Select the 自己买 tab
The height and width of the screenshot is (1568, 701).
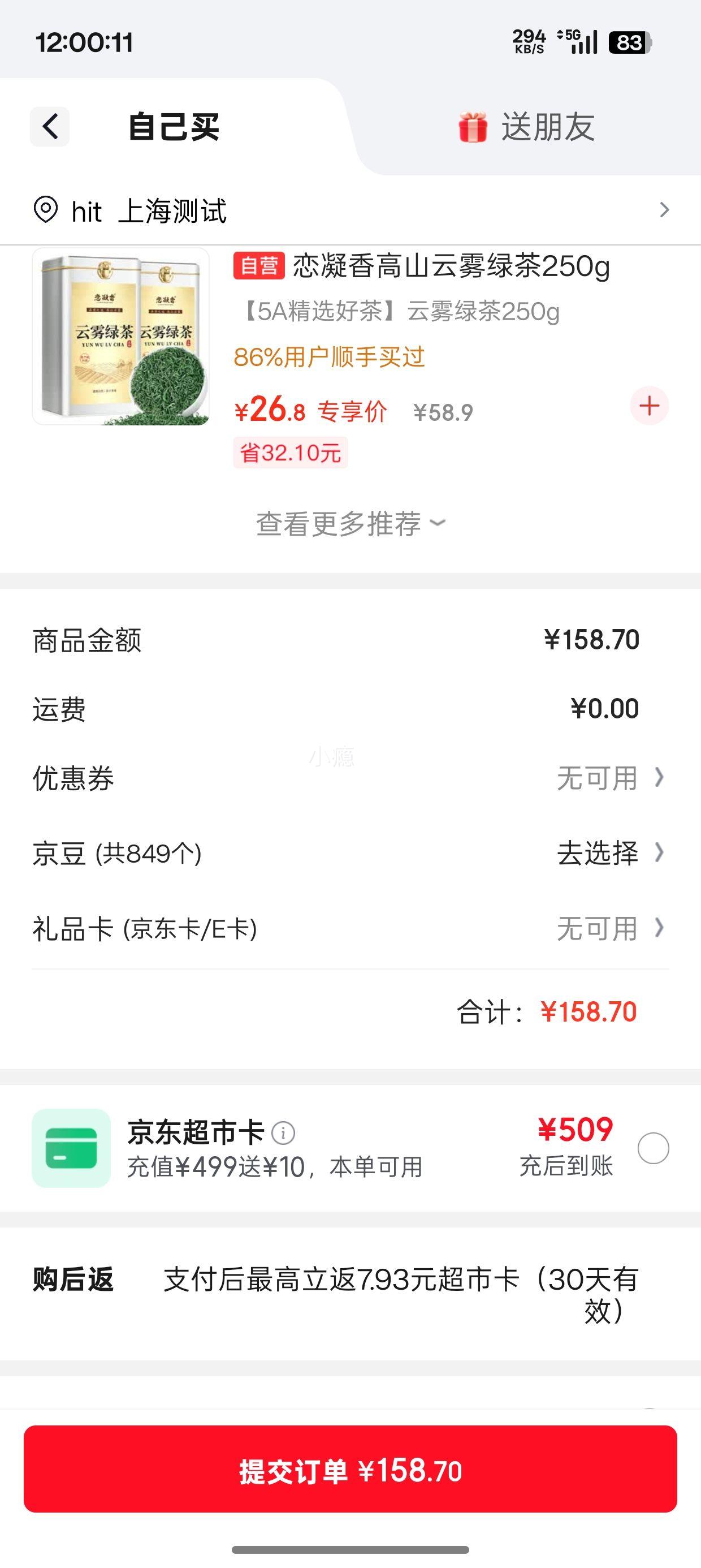pyautogui.click(x=172, y=127)
